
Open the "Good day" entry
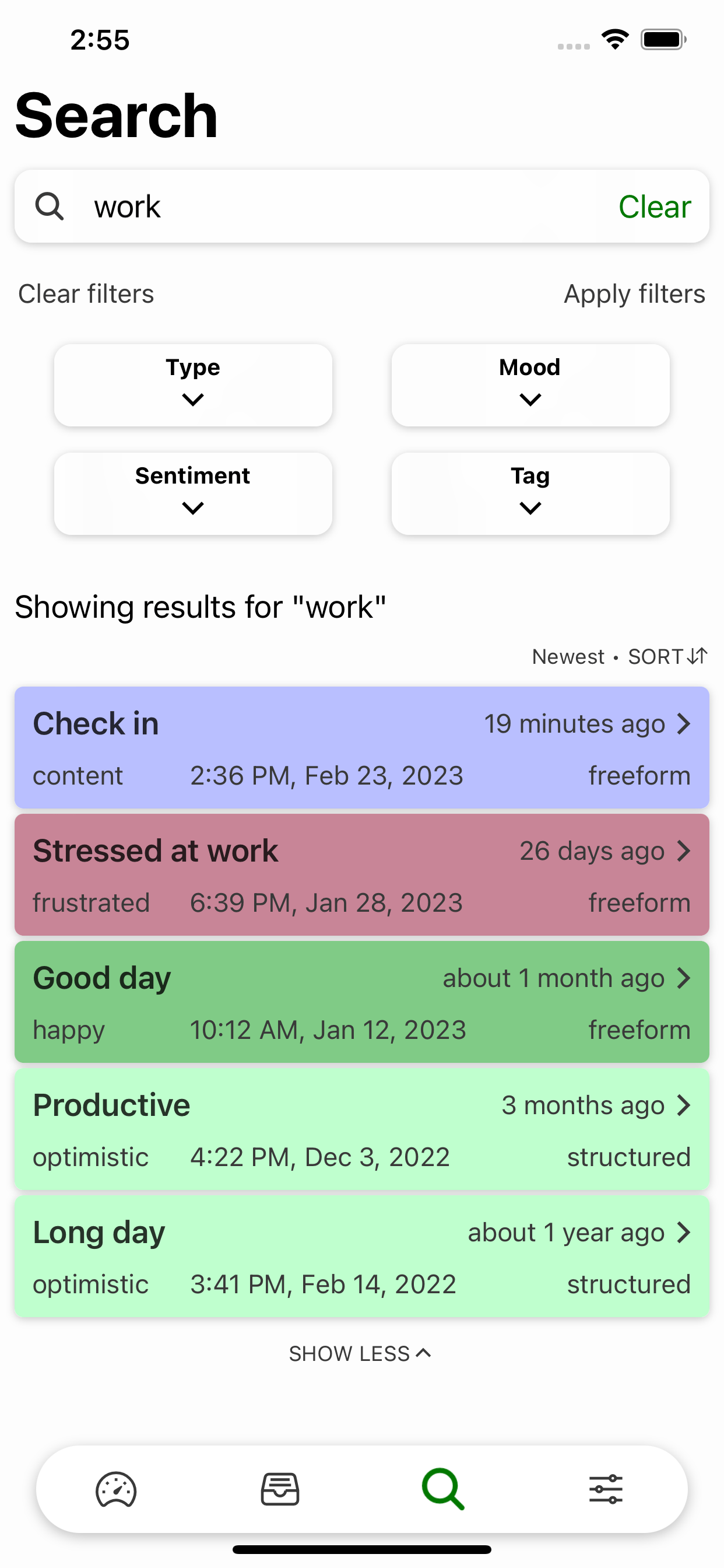362,1002
